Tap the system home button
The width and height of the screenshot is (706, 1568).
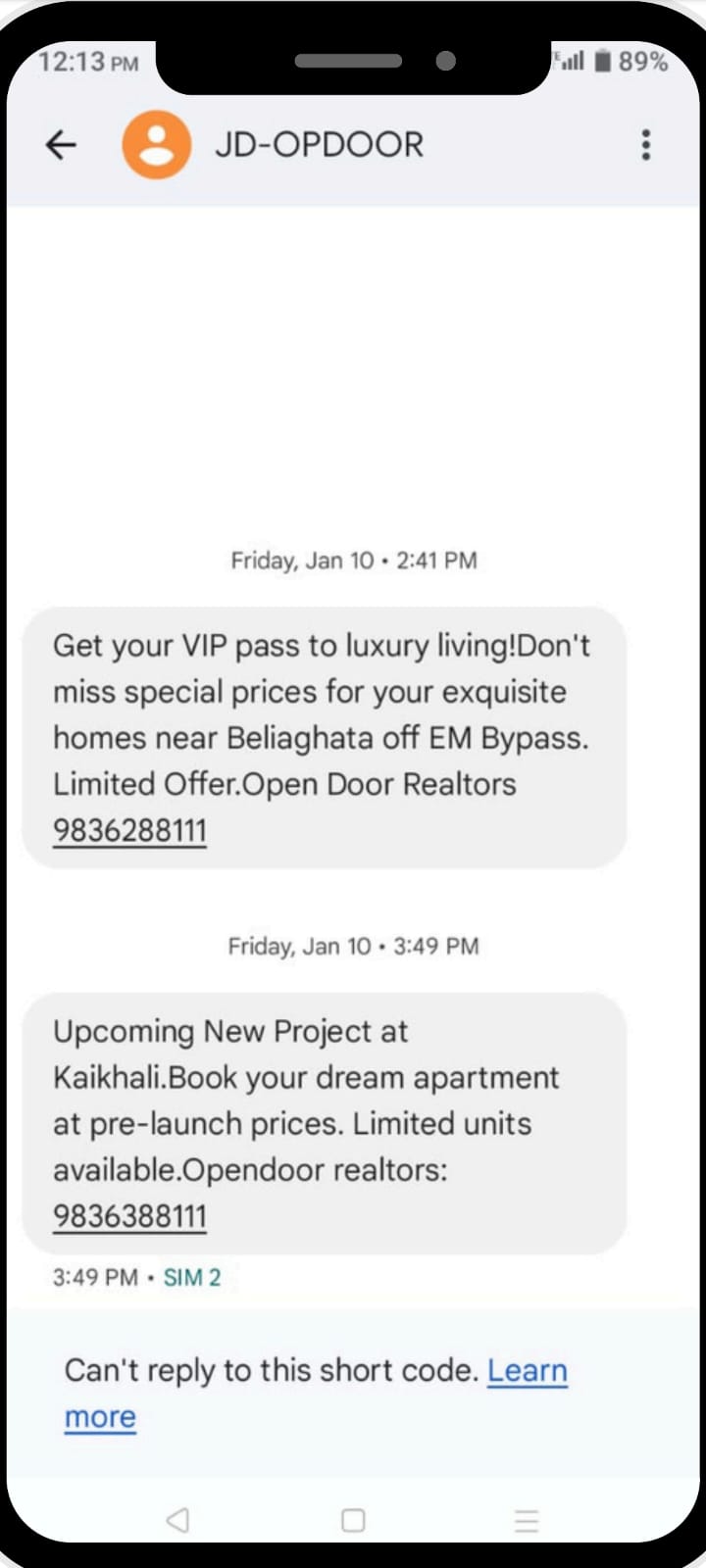tap(353, 1520)
